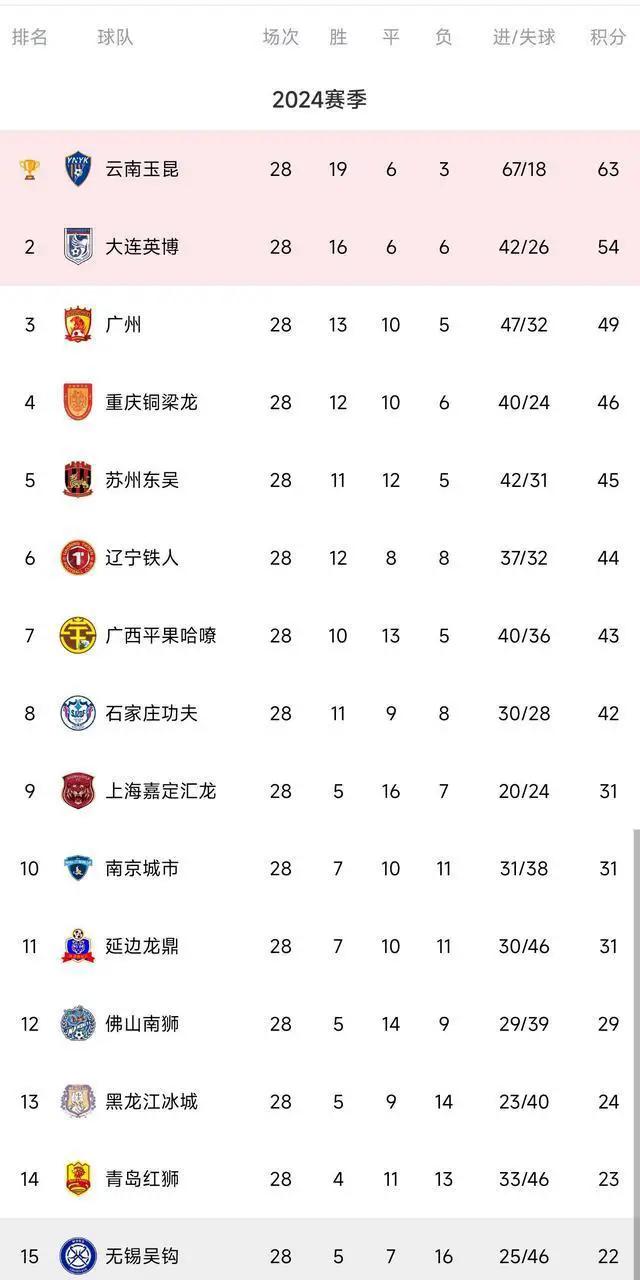
Task: View the 石家庄功夫 team row
Action: pos(320,713)
